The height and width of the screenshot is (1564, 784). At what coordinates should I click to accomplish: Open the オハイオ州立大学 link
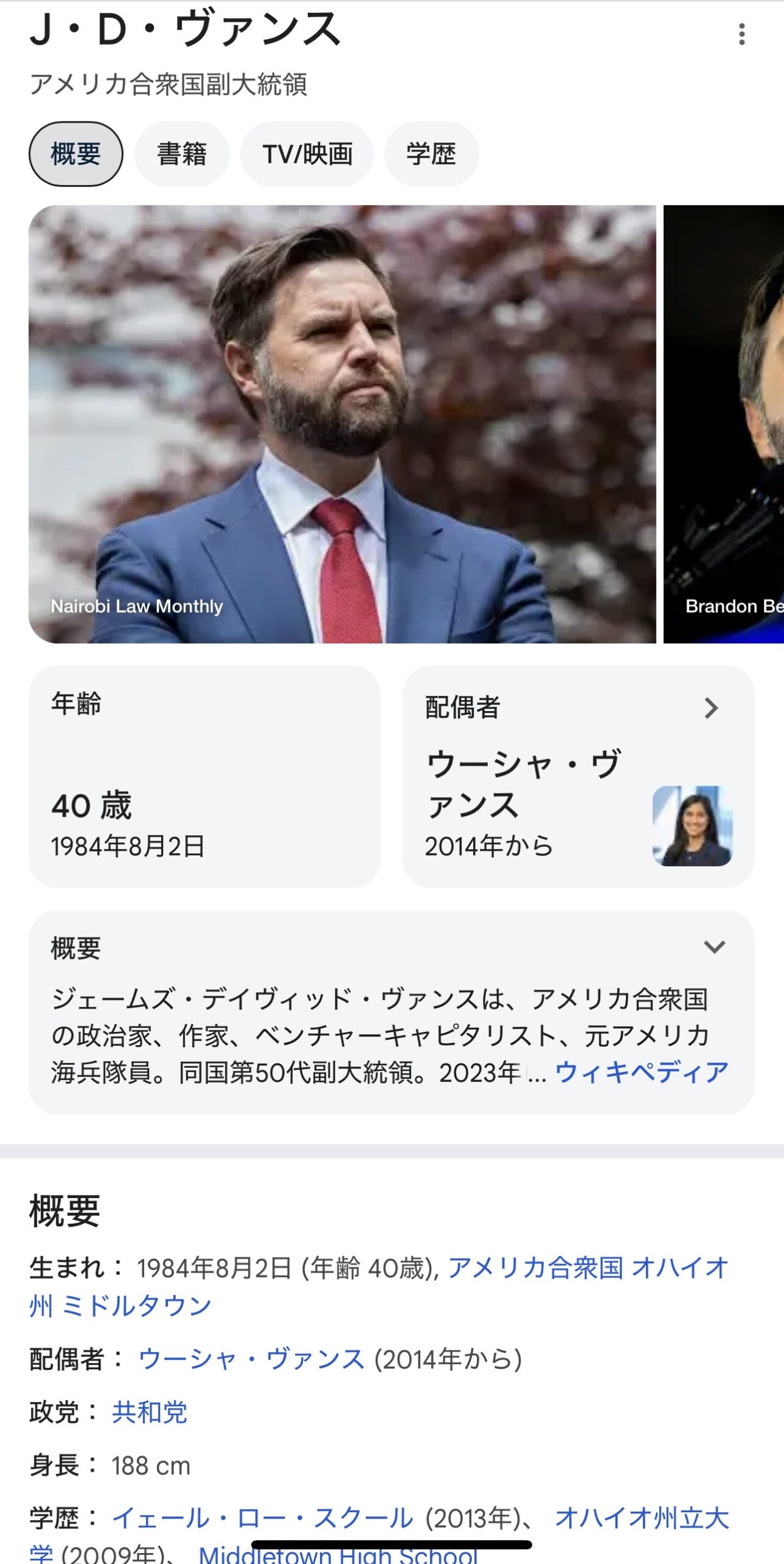tap(641, 1518)
